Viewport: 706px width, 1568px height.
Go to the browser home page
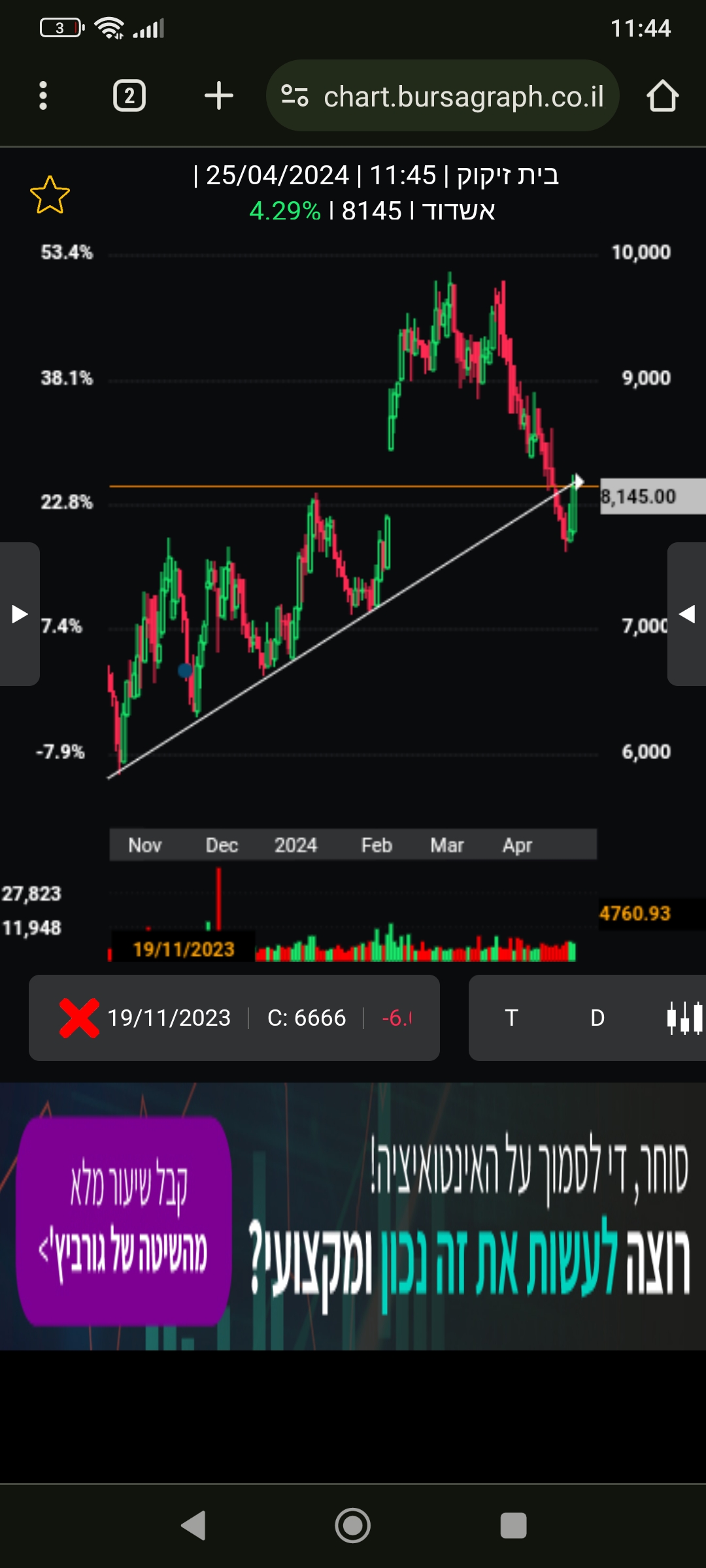coord(662,96)
